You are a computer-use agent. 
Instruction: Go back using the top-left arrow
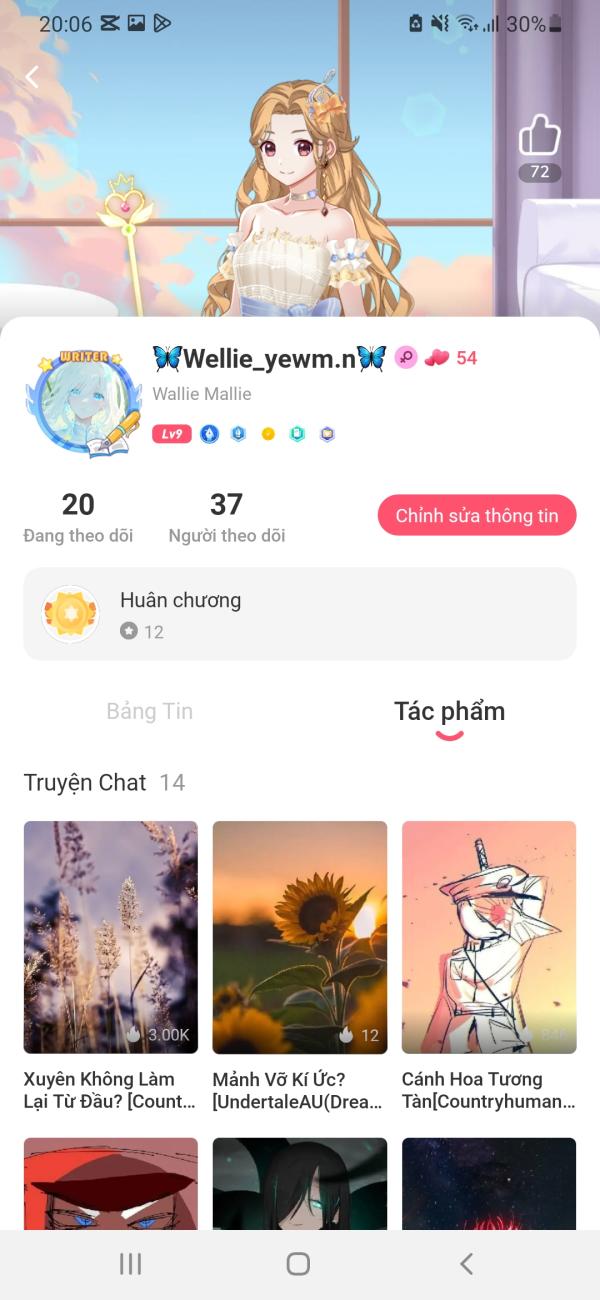pos(32,77)
